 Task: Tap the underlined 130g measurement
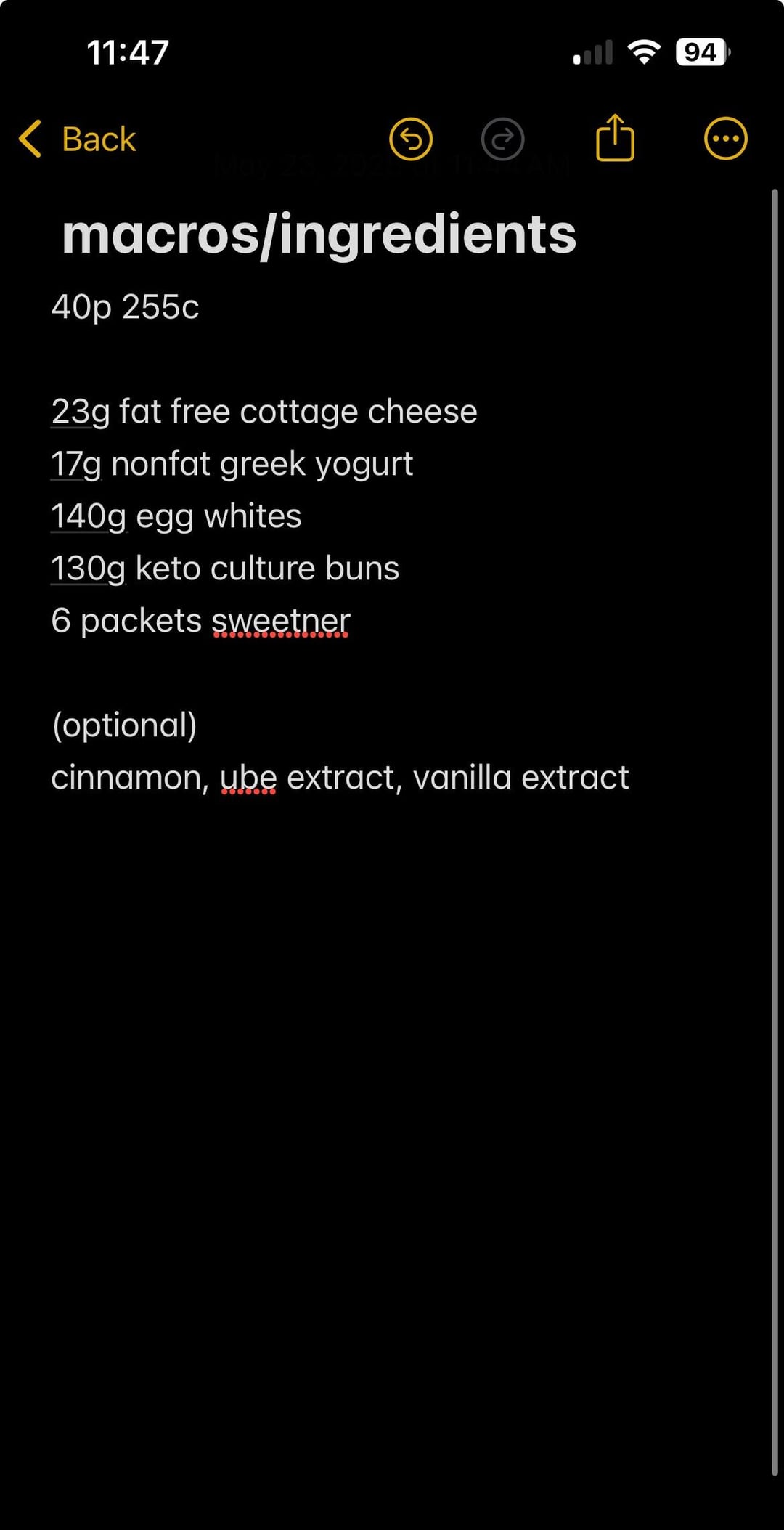(x=89, y=569)
